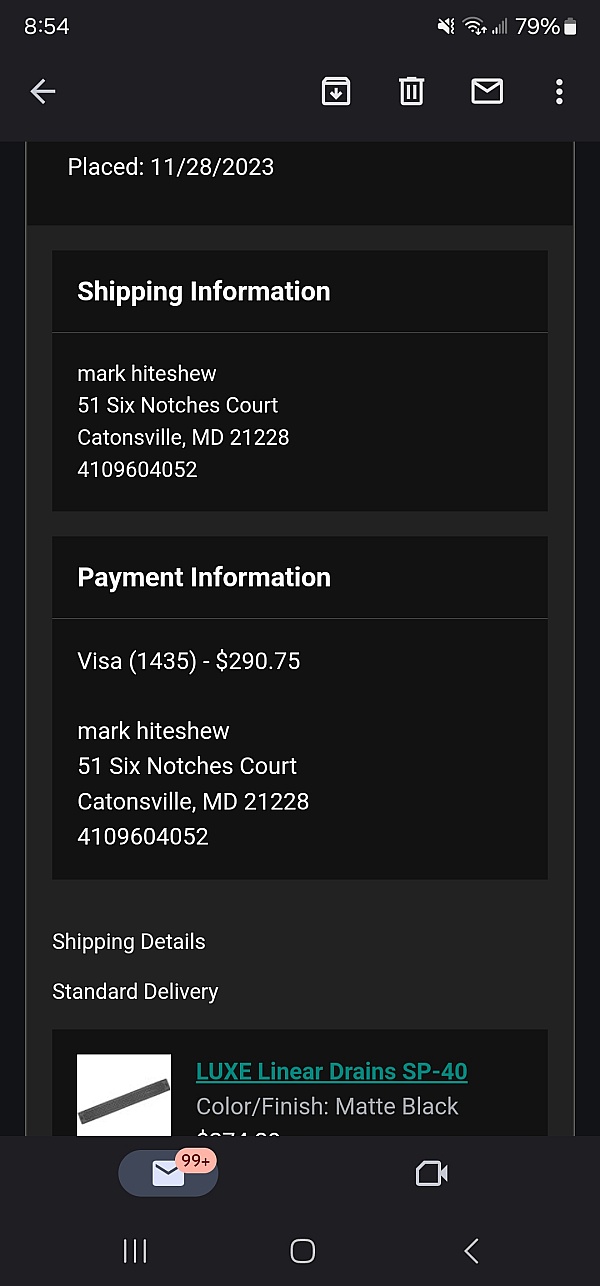Screen dimensions: 600x1286
Task: Delete this email
Action: coord(411,92)
